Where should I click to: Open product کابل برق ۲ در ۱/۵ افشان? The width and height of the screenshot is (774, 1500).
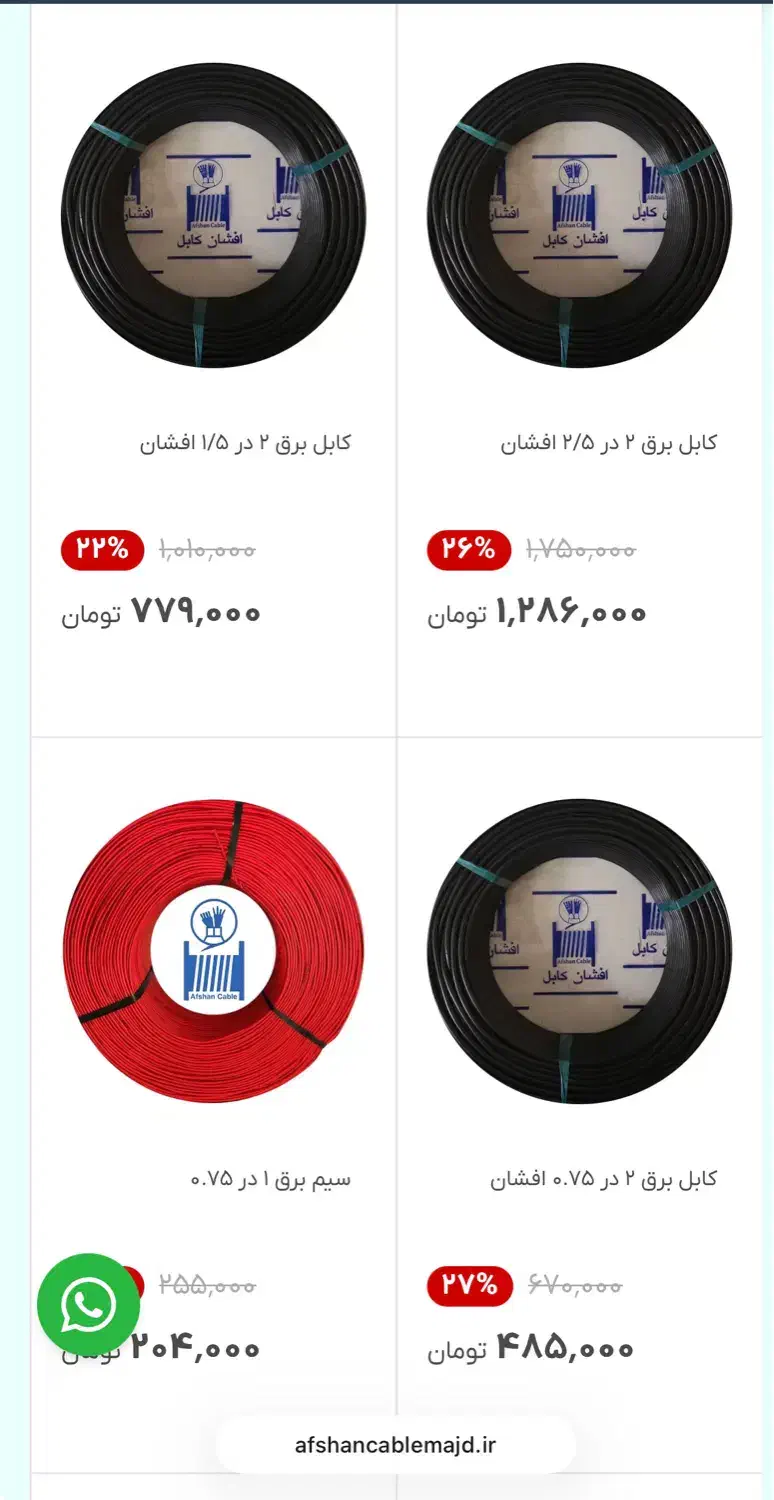click(x=245, y=442)
